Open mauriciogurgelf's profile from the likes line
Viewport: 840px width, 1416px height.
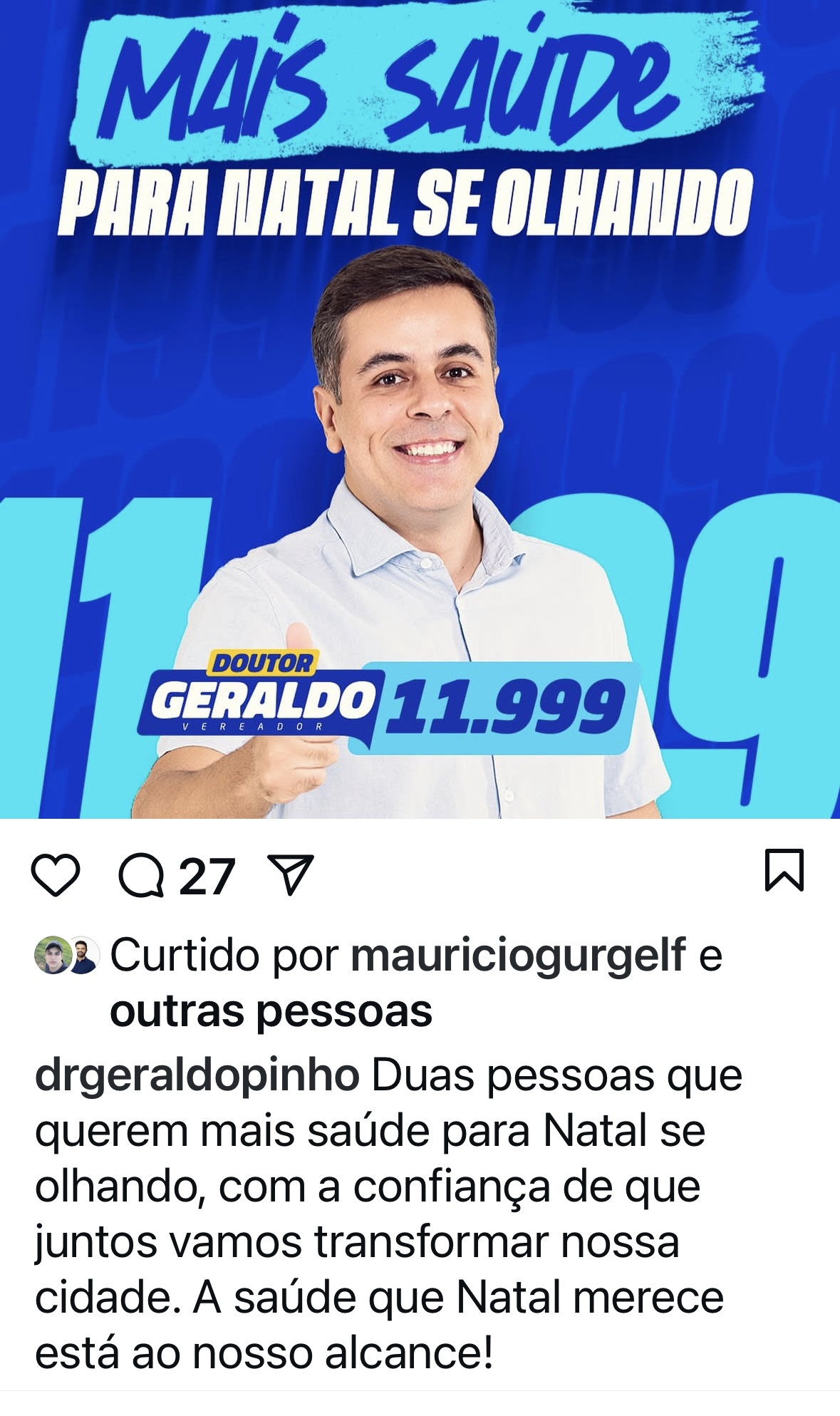[518, 956]
